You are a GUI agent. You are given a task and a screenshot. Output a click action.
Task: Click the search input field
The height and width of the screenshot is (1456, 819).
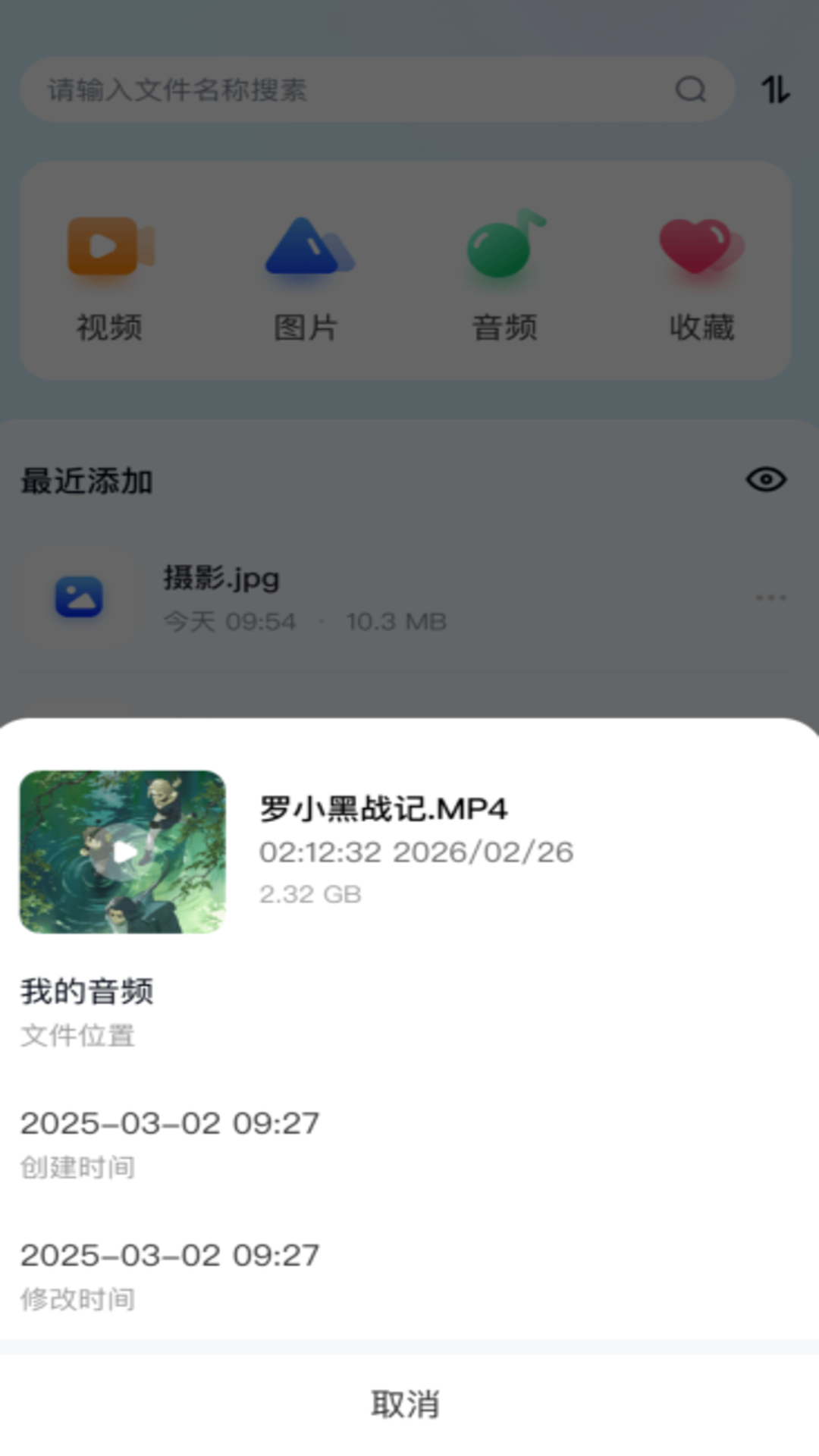(x=303, y=91)
